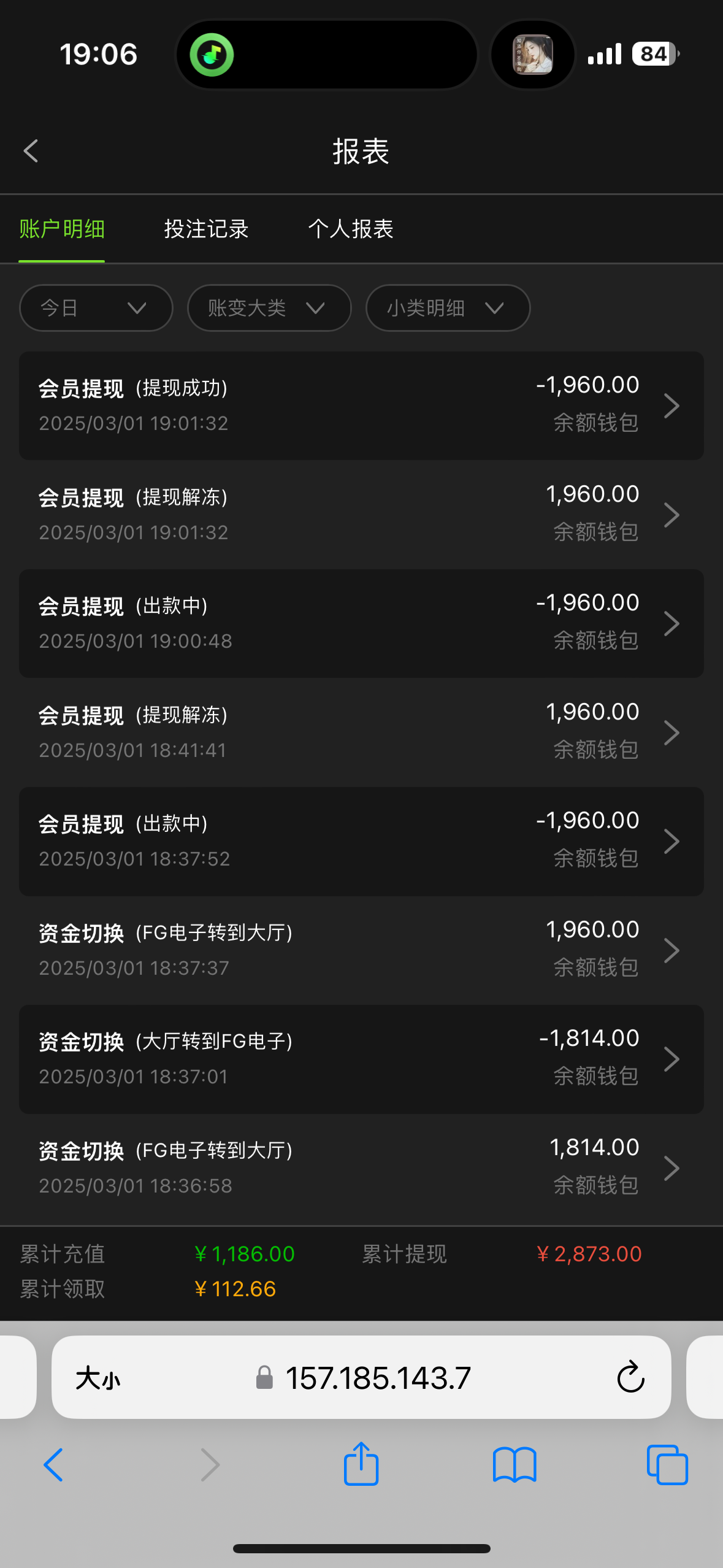Switch to the 个人报表 tab
Image resolution: width=723 pixels, height=1568 pixels.
pyautogui.click(x=350, y=229)
